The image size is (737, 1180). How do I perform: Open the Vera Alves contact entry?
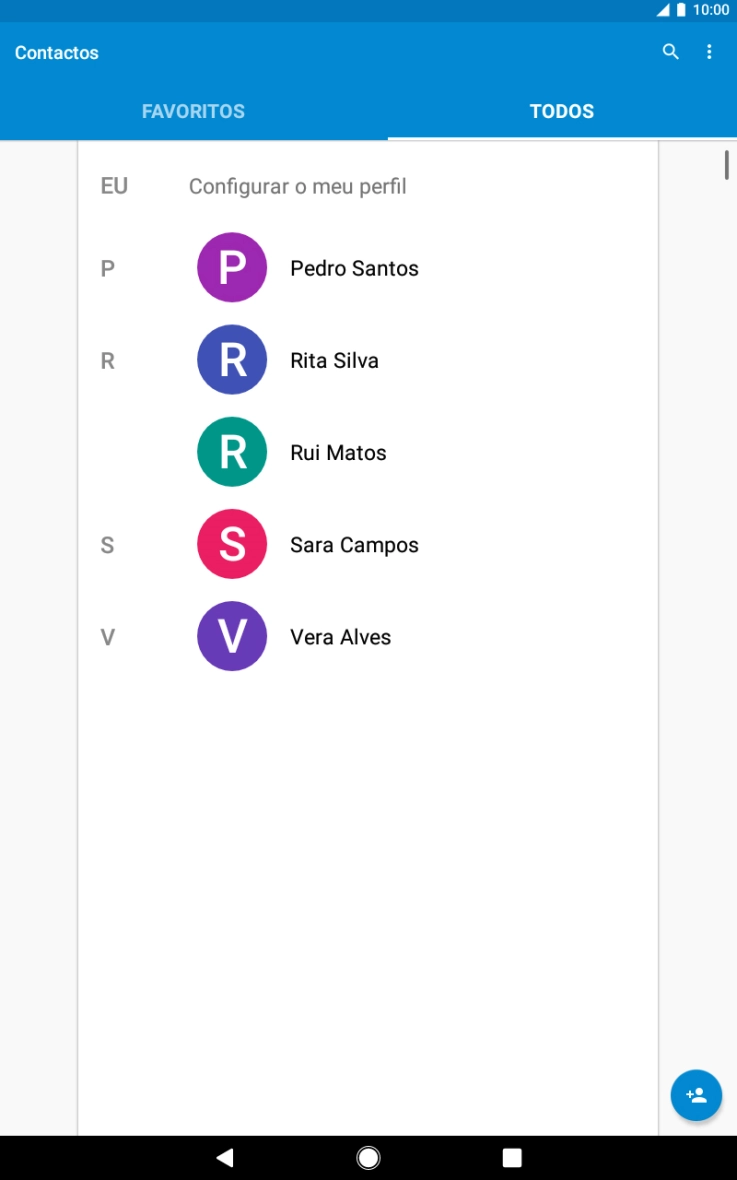pyautogui.click(x=340, y=636)
